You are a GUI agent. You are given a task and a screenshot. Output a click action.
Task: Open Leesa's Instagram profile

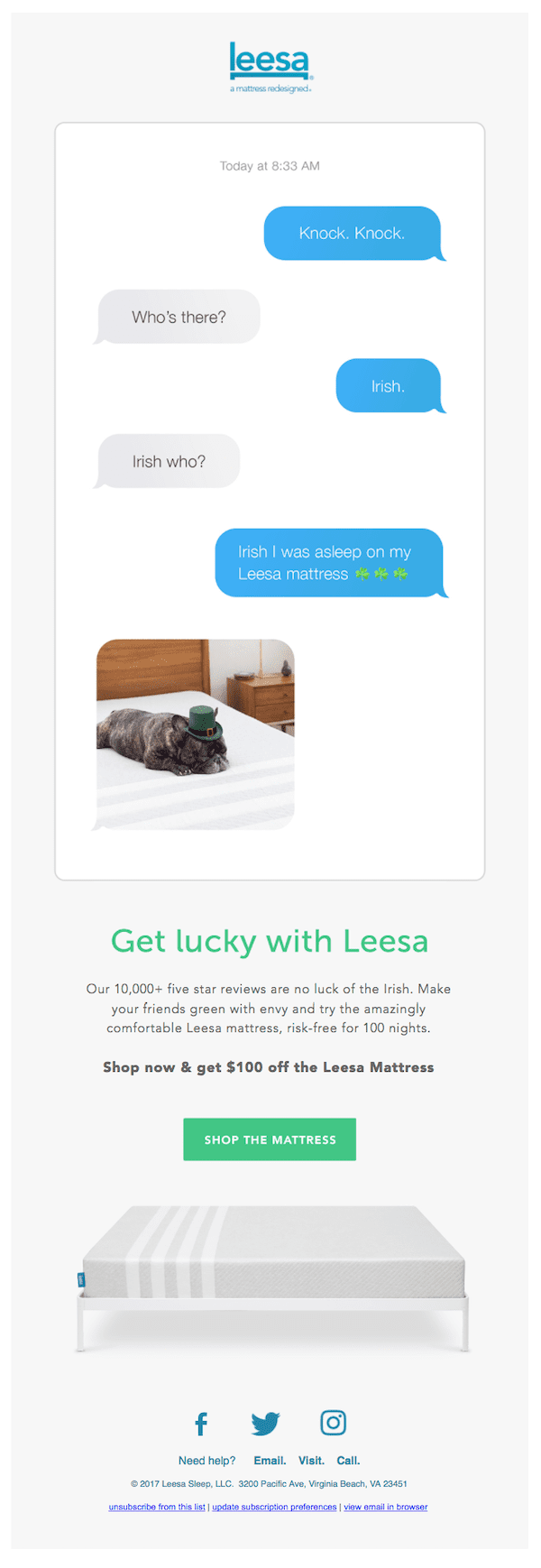[x=333, y=1423]
